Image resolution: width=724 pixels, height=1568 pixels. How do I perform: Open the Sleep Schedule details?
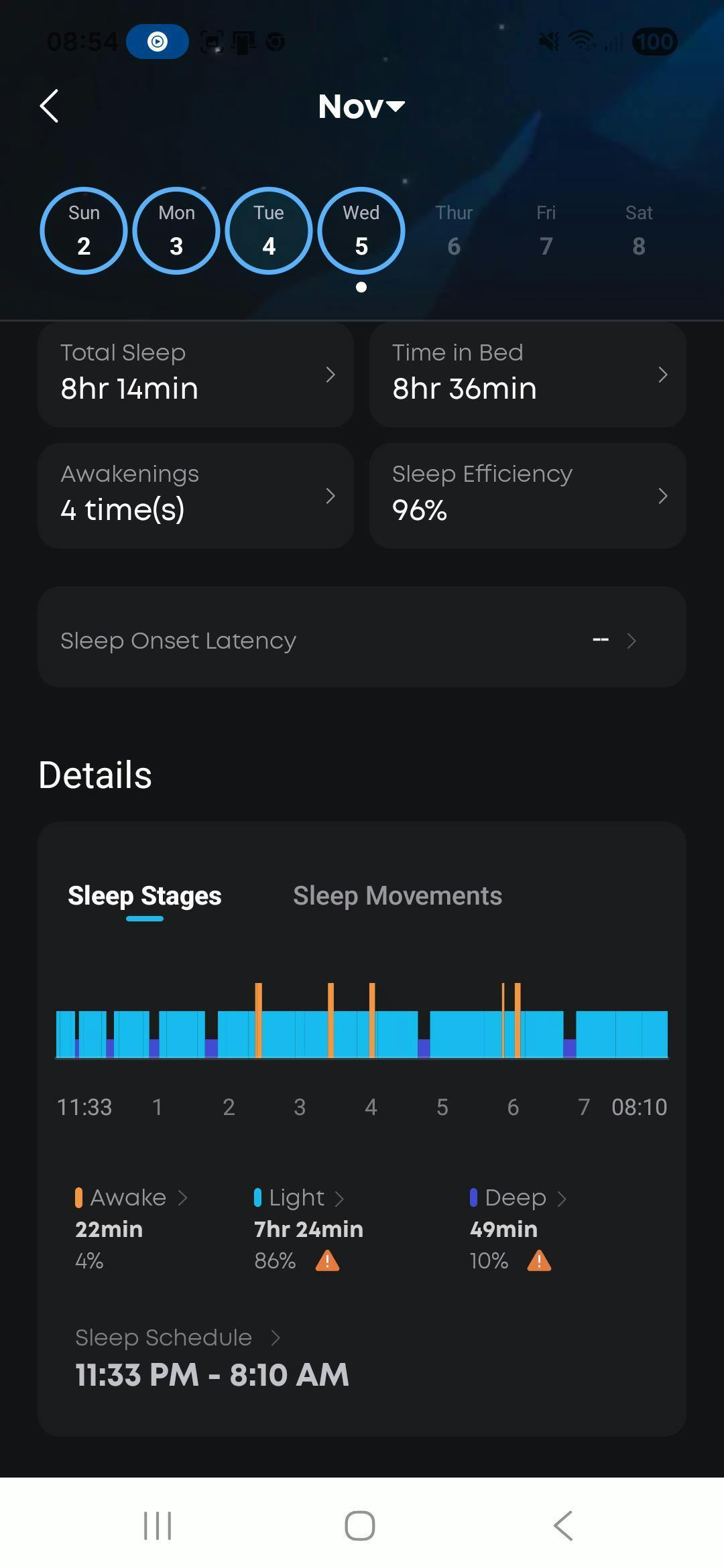point(178,1337)
